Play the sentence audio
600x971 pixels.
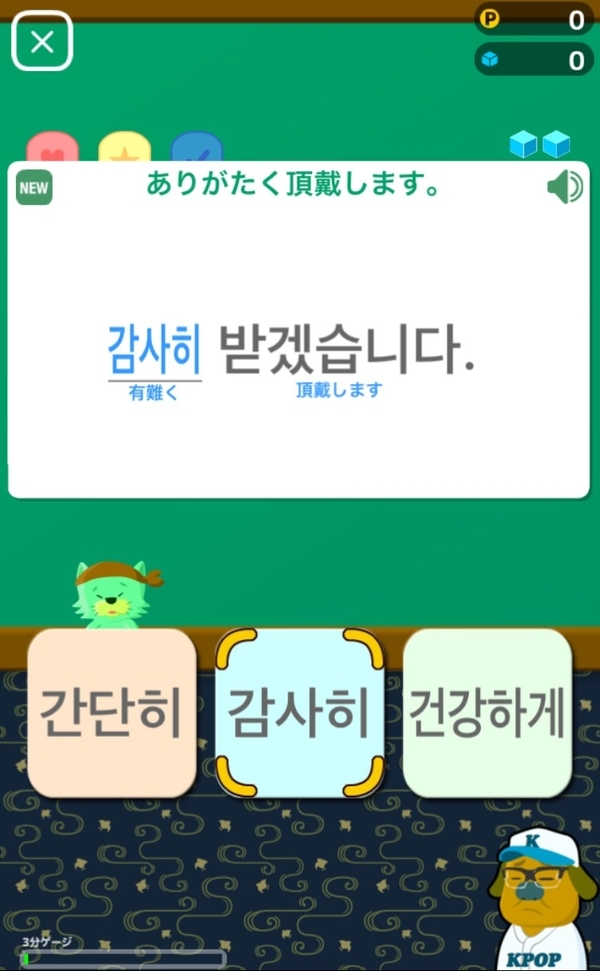point(565,187)
